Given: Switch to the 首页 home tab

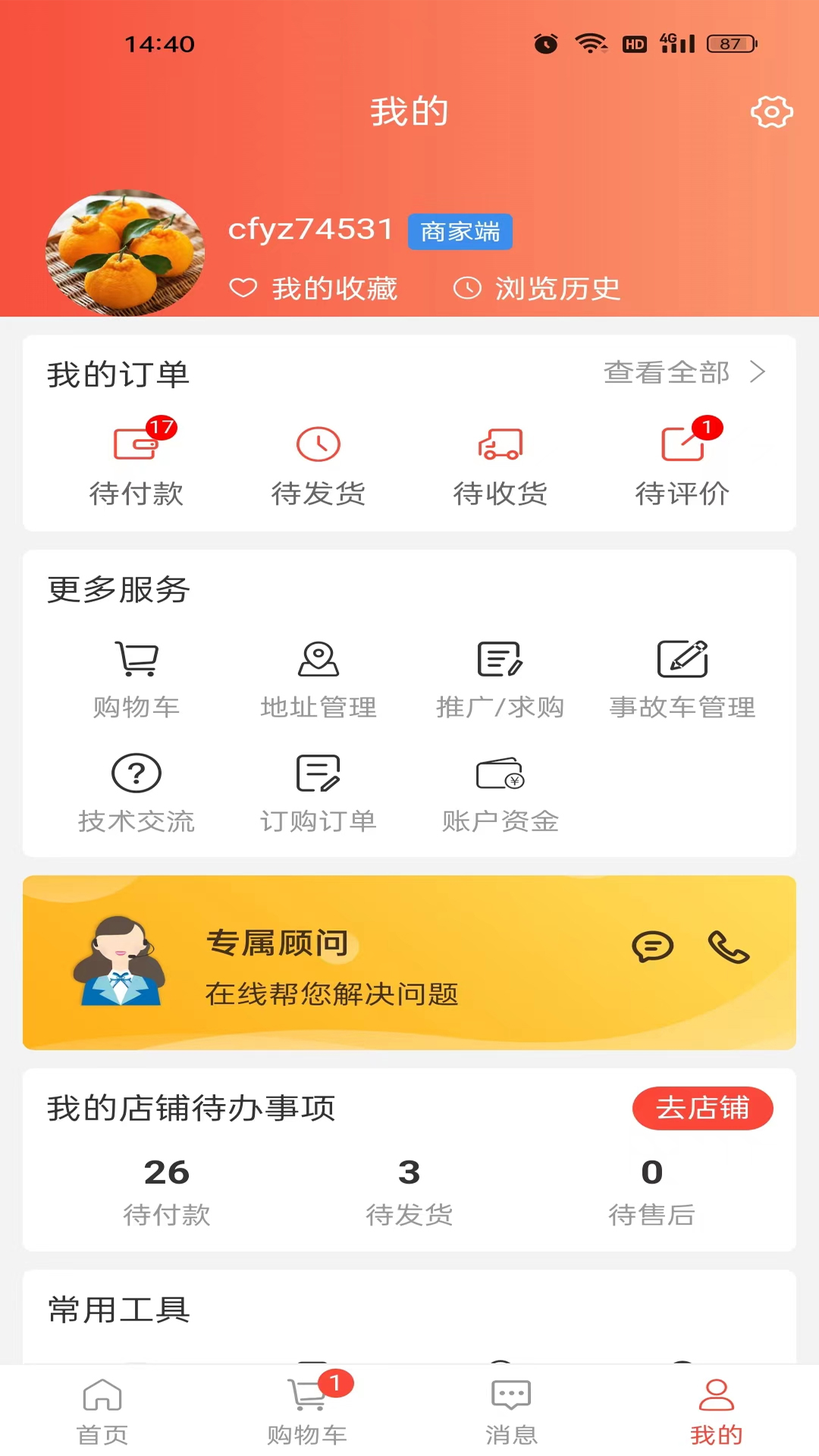Looking at the screenshot, I should pyautogui.click(x=102, y=1410).
